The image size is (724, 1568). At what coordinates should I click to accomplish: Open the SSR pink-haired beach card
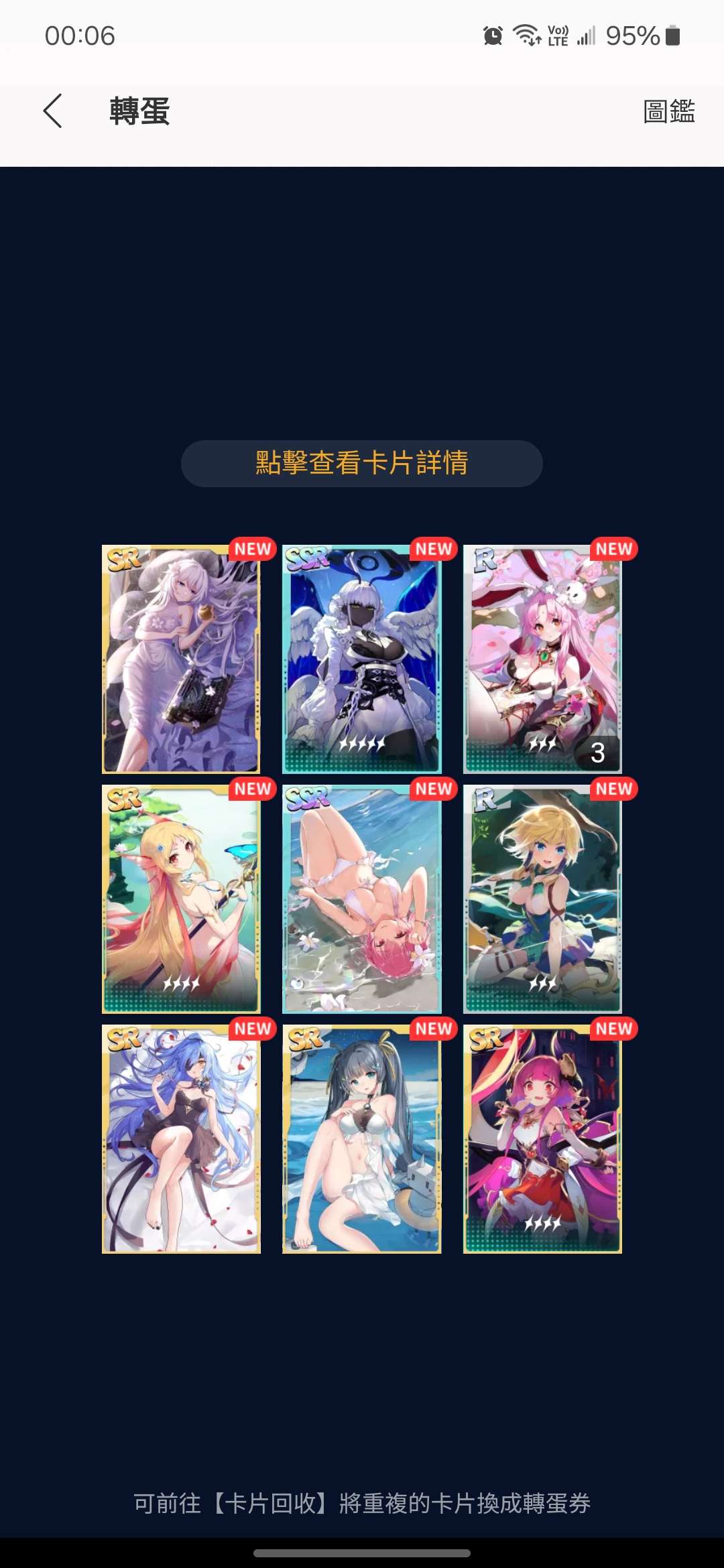point(362,899)
